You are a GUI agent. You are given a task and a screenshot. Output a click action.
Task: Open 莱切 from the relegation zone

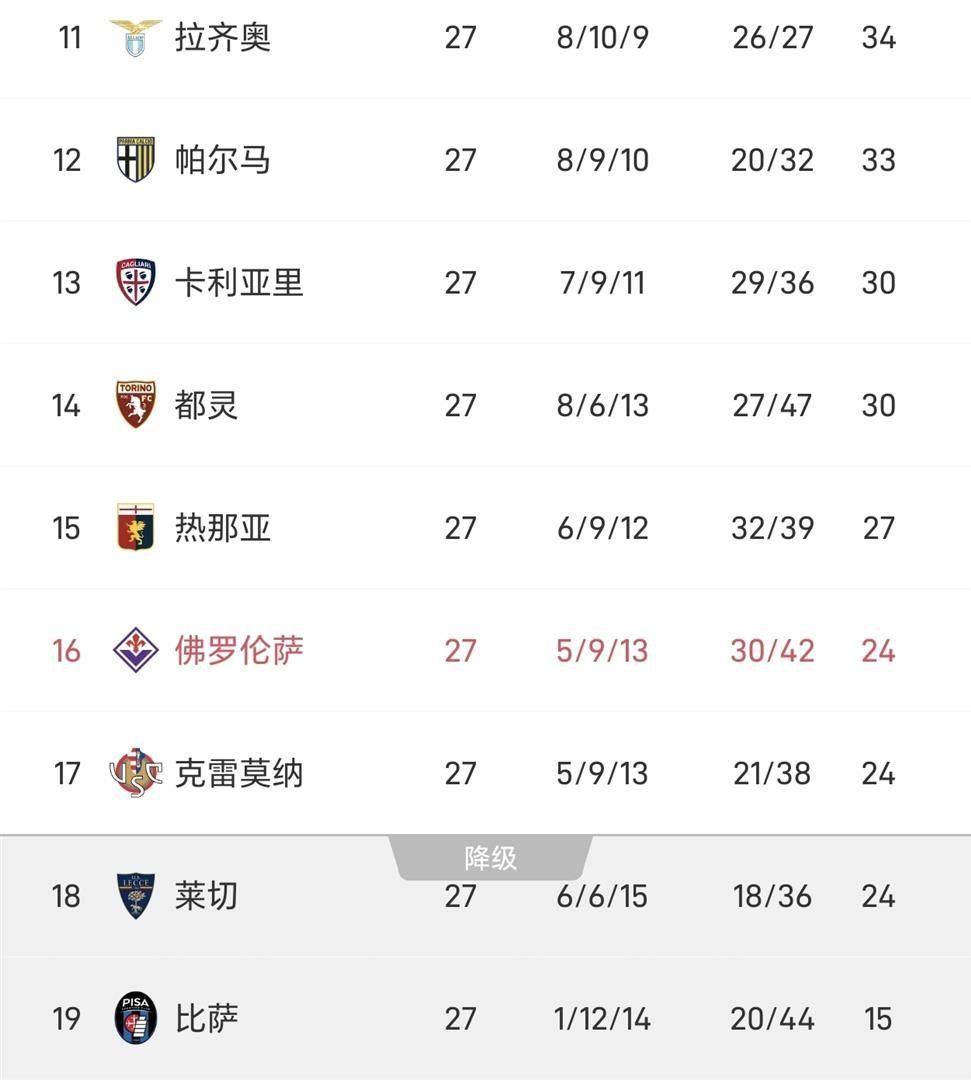(x=206, y=896)
